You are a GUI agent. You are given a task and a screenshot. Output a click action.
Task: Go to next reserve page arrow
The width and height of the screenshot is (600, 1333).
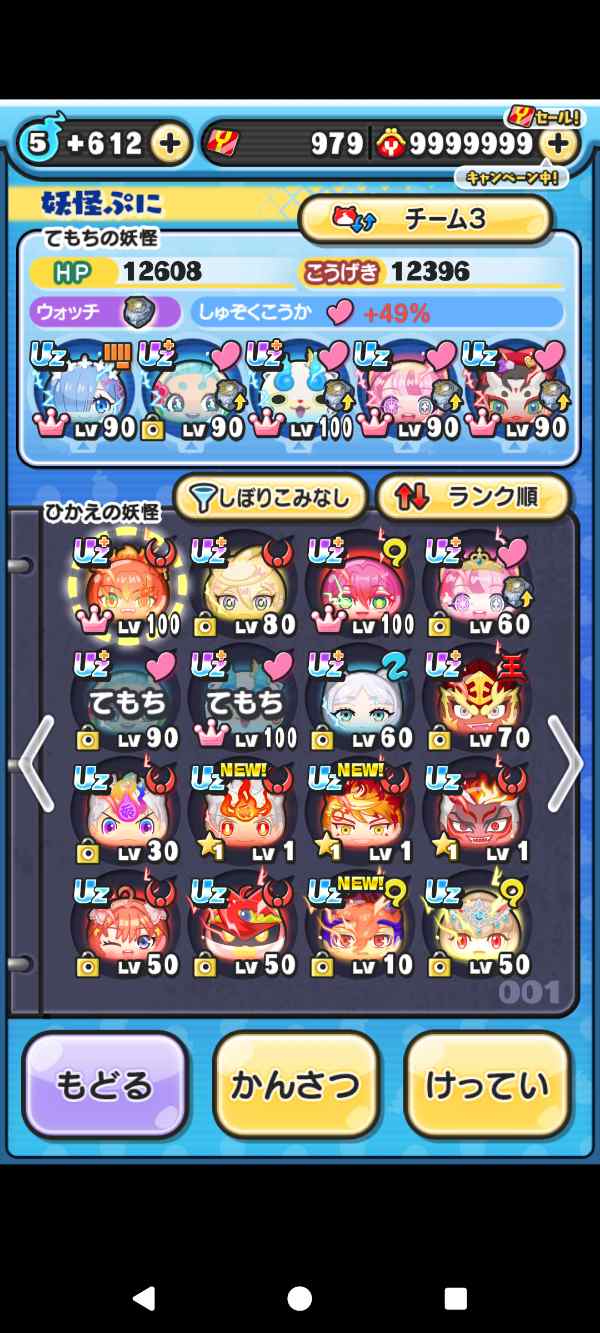pyautogui.click(x=564, y=763)
